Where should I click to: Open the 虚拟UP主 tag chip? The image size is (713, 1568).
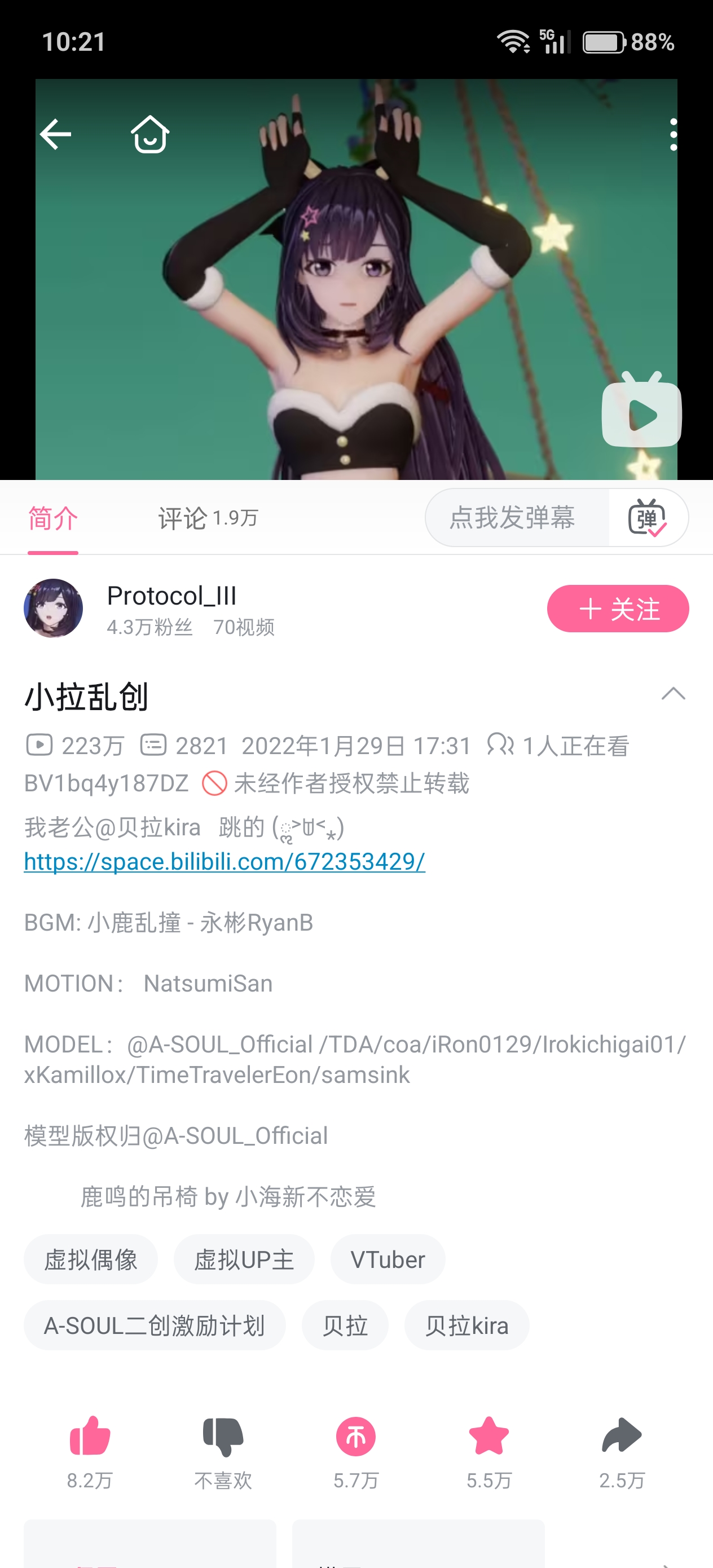tap(244, 1259)
